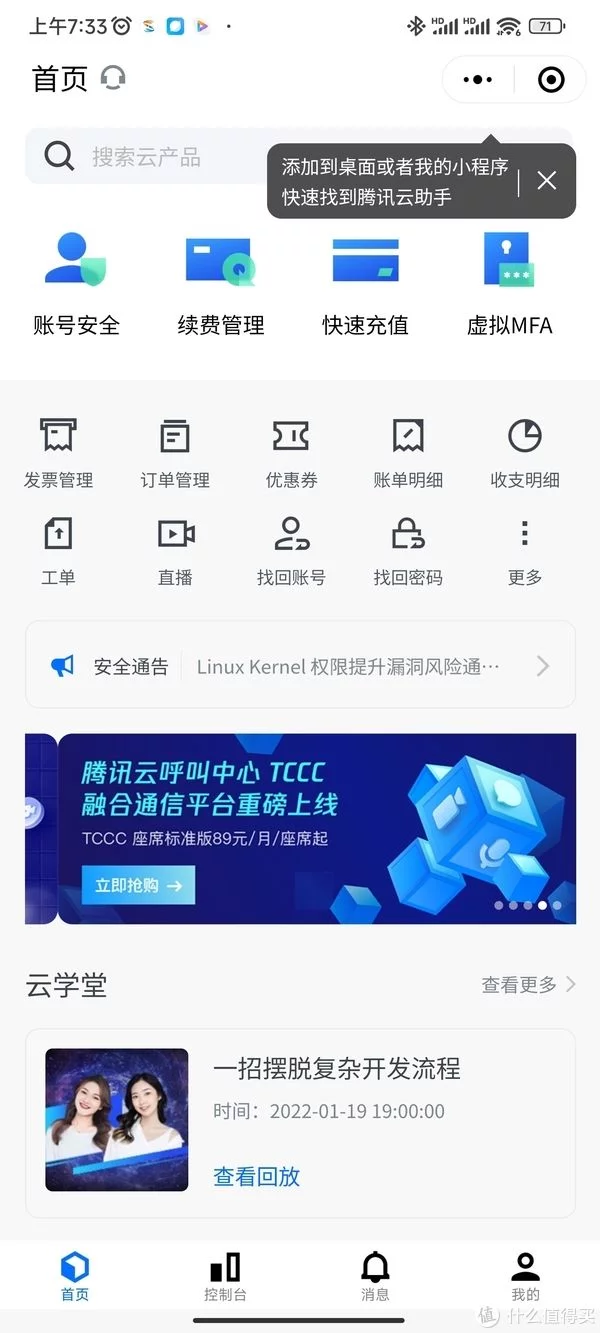This screenshot has width=600, height=1333.
Task: Open 账号安全
Action: (76, 284)
